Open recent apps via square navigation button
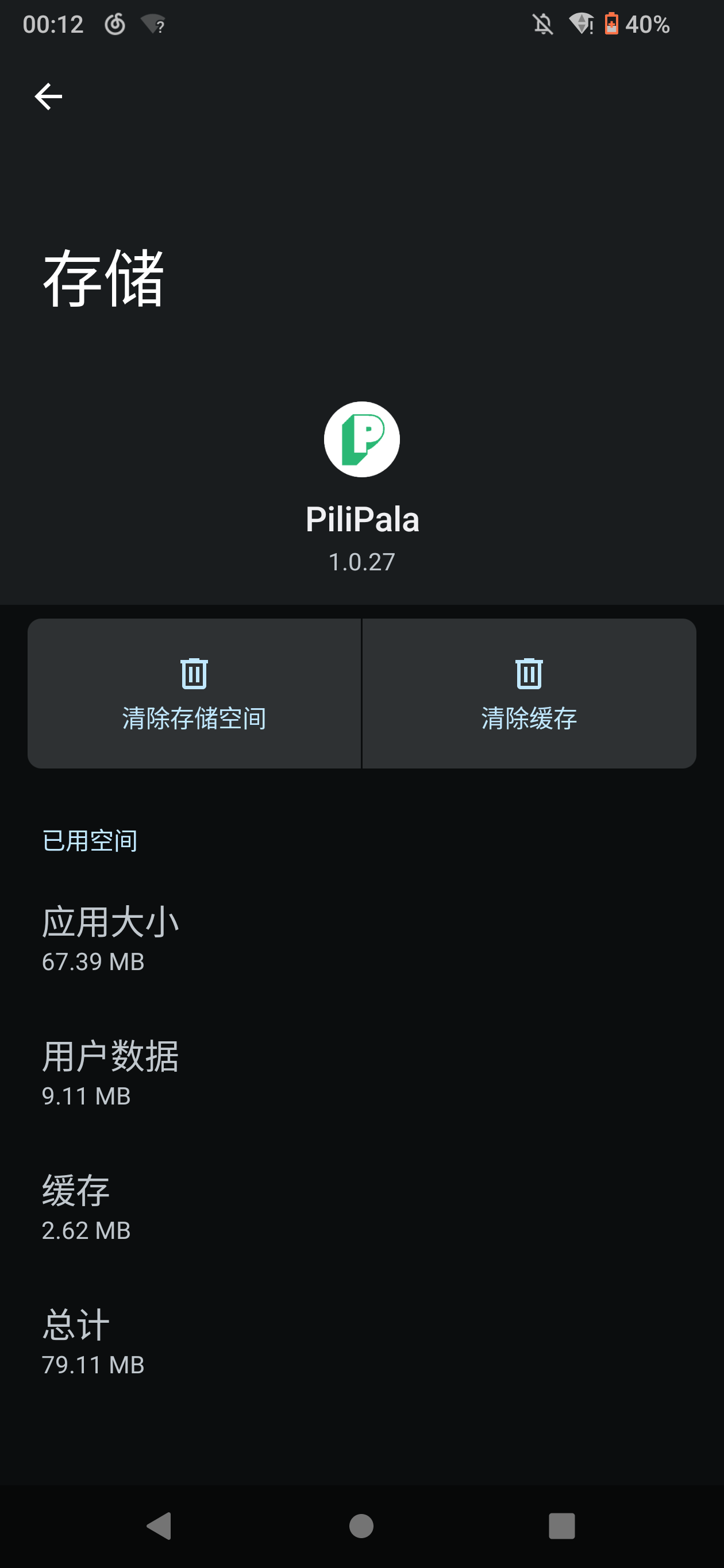Image resolution: width=724 pixels, height=1568 pixels. [562, 1526]
